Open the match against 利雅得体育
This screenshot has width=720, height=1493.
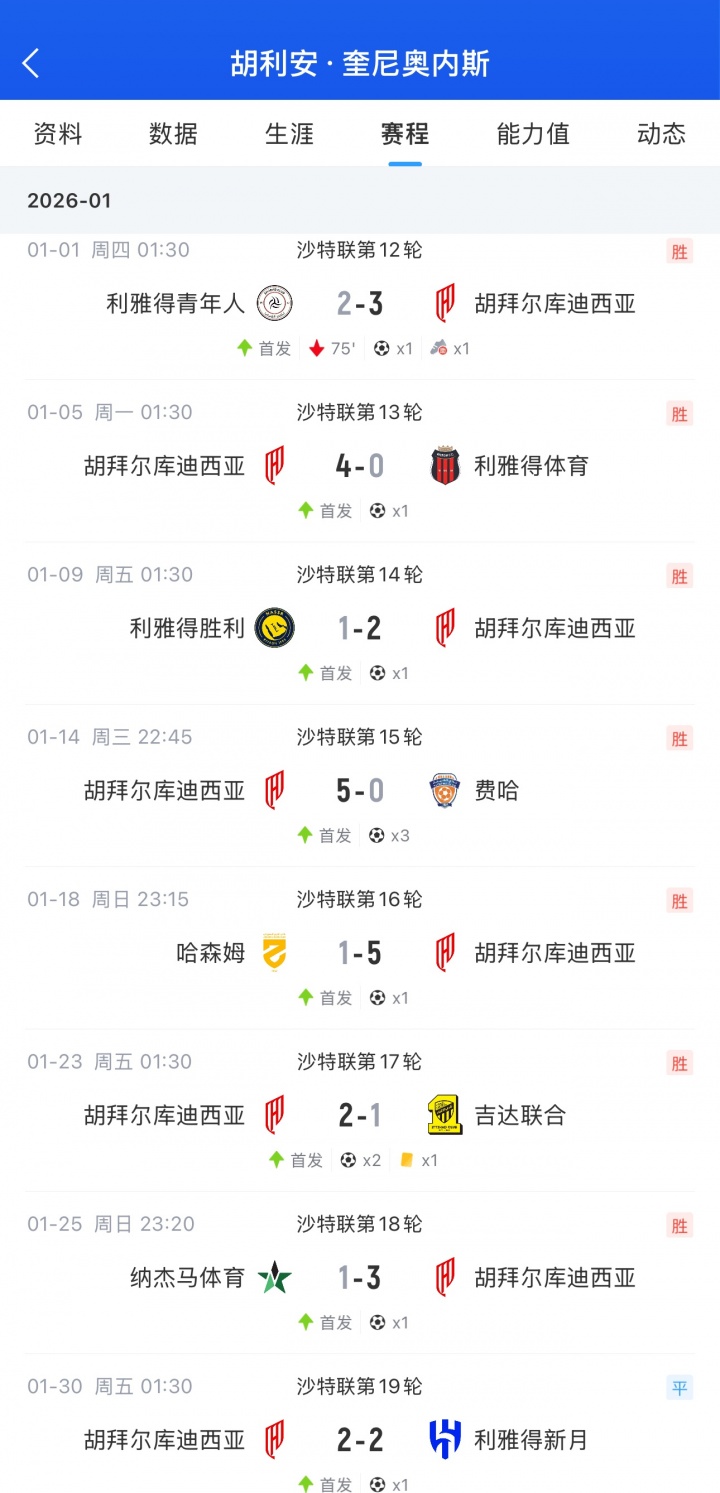point(360,466)
